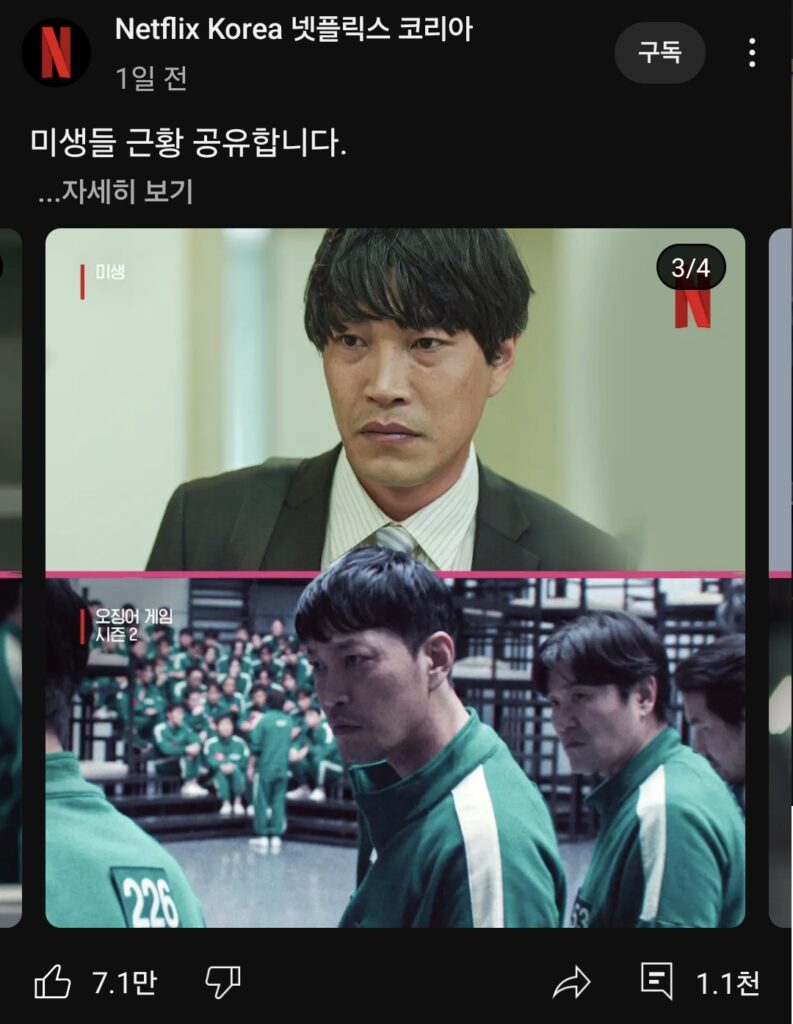The width and height of the screenshot is (793, 1024).
Task: Tap the Netflix Korea 넷플릭스 코리아 channel name
Action: [x=294, y=30]
